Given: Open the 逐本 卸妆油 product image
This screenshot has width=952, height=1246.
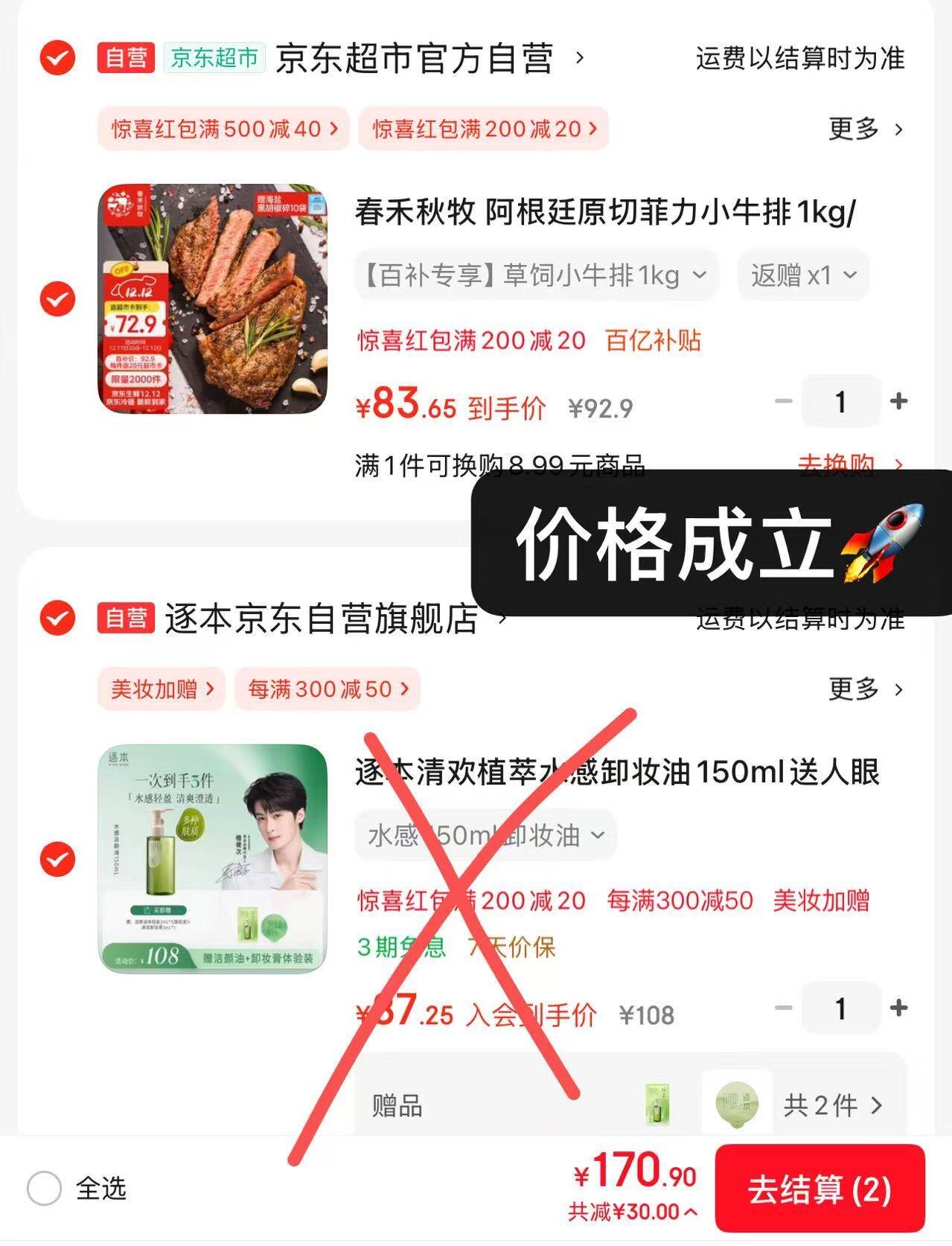Looking at the screenshot, I should 213,858.
